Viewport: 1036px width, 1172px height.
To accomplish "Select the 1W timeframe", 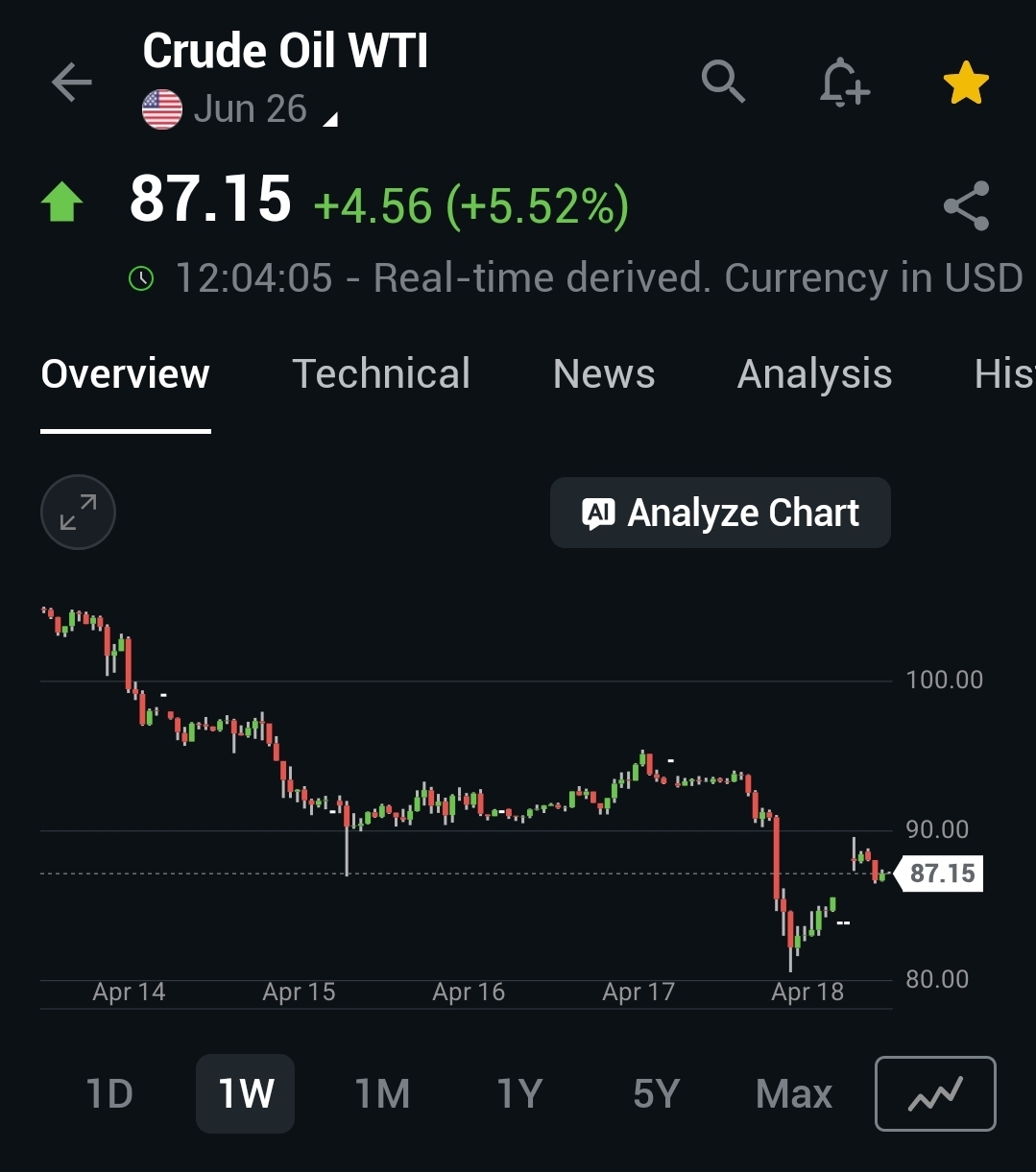I will point(246,1093).
